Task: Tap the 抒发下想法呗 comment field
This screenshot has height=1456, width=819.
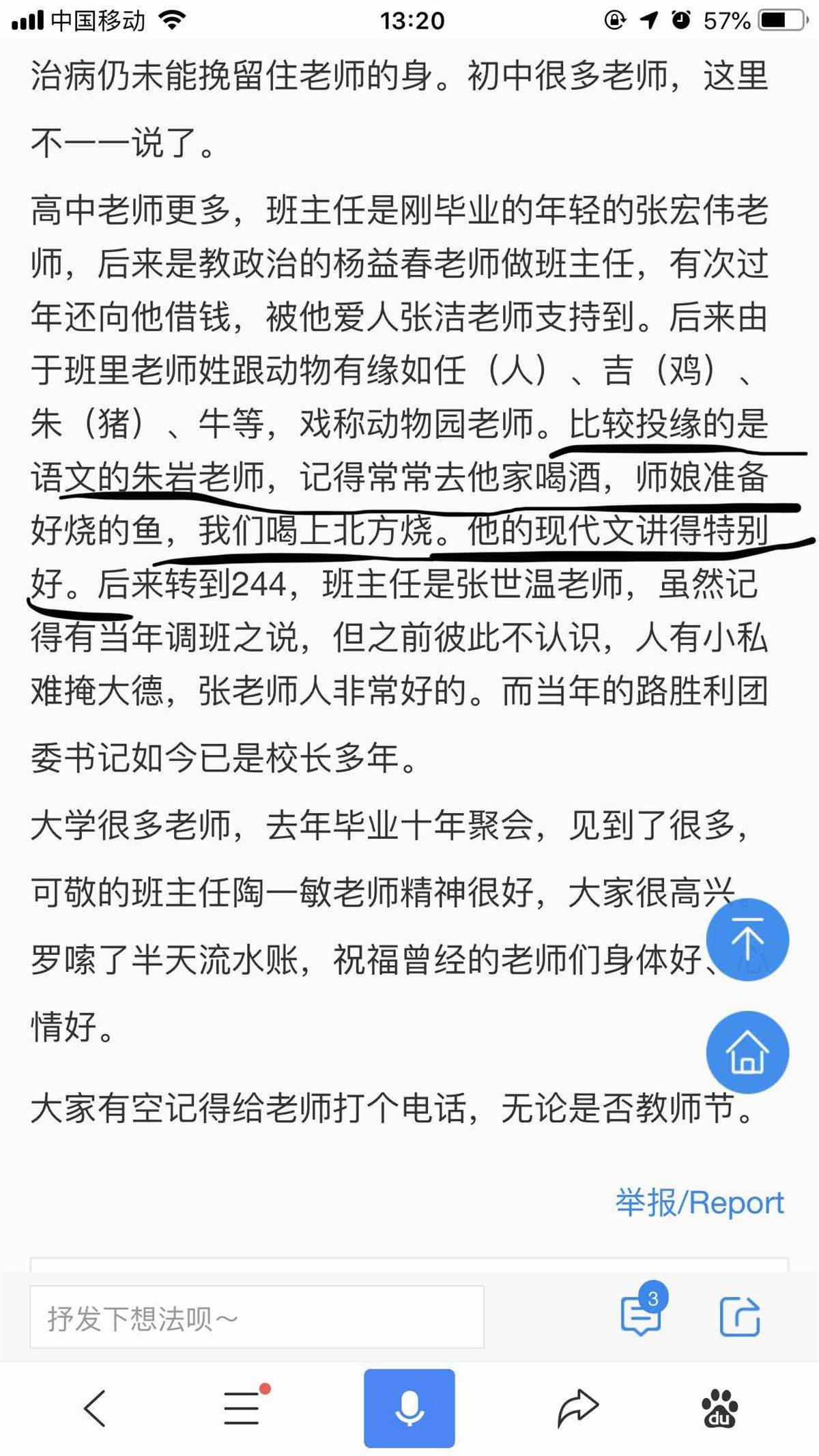Action: (x=257, y=1317)
